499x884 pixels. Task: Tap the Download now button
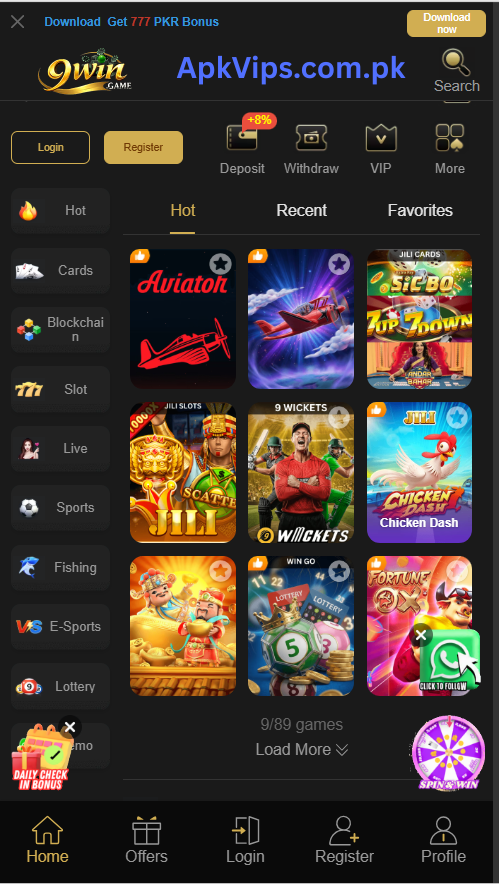446,24
